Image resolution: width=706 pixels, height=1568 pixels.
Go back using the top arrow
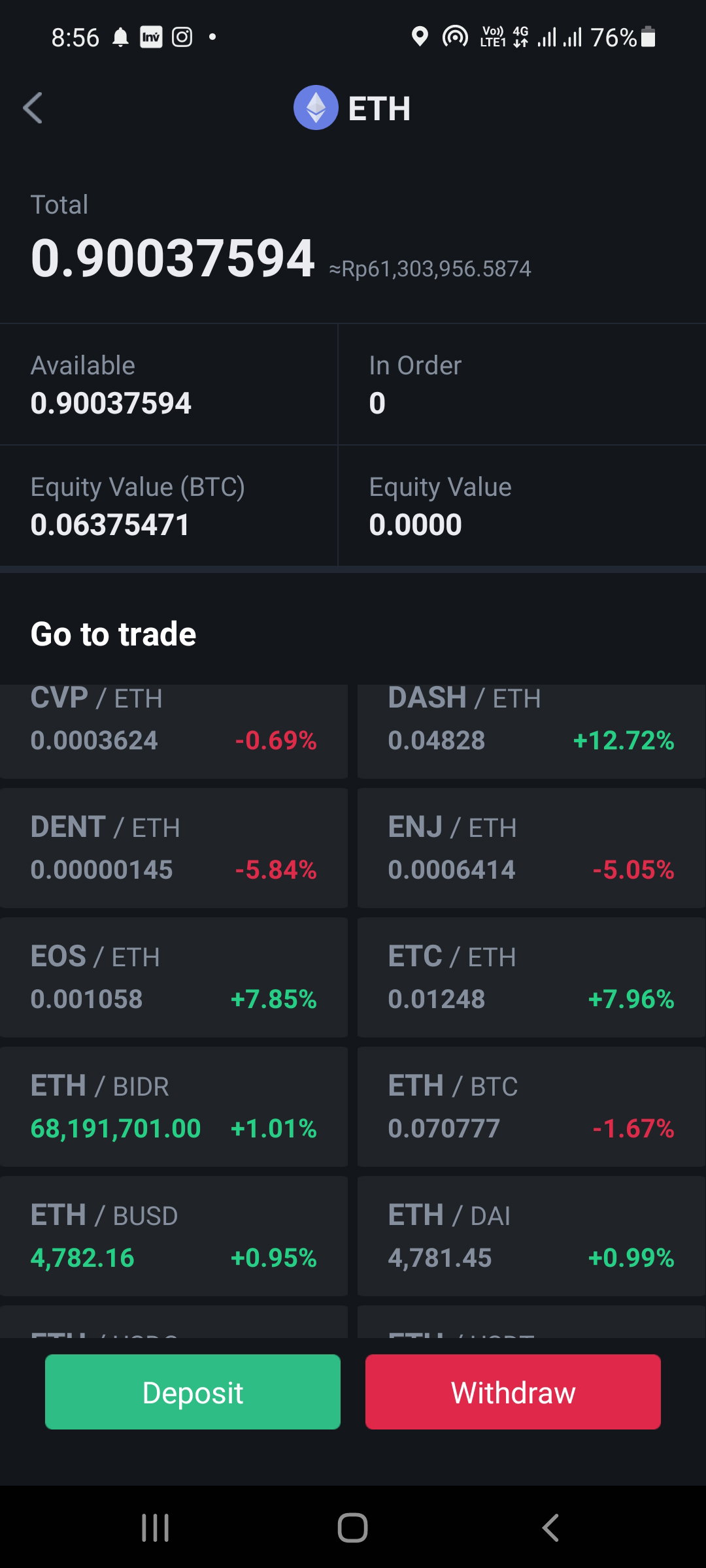33,108
